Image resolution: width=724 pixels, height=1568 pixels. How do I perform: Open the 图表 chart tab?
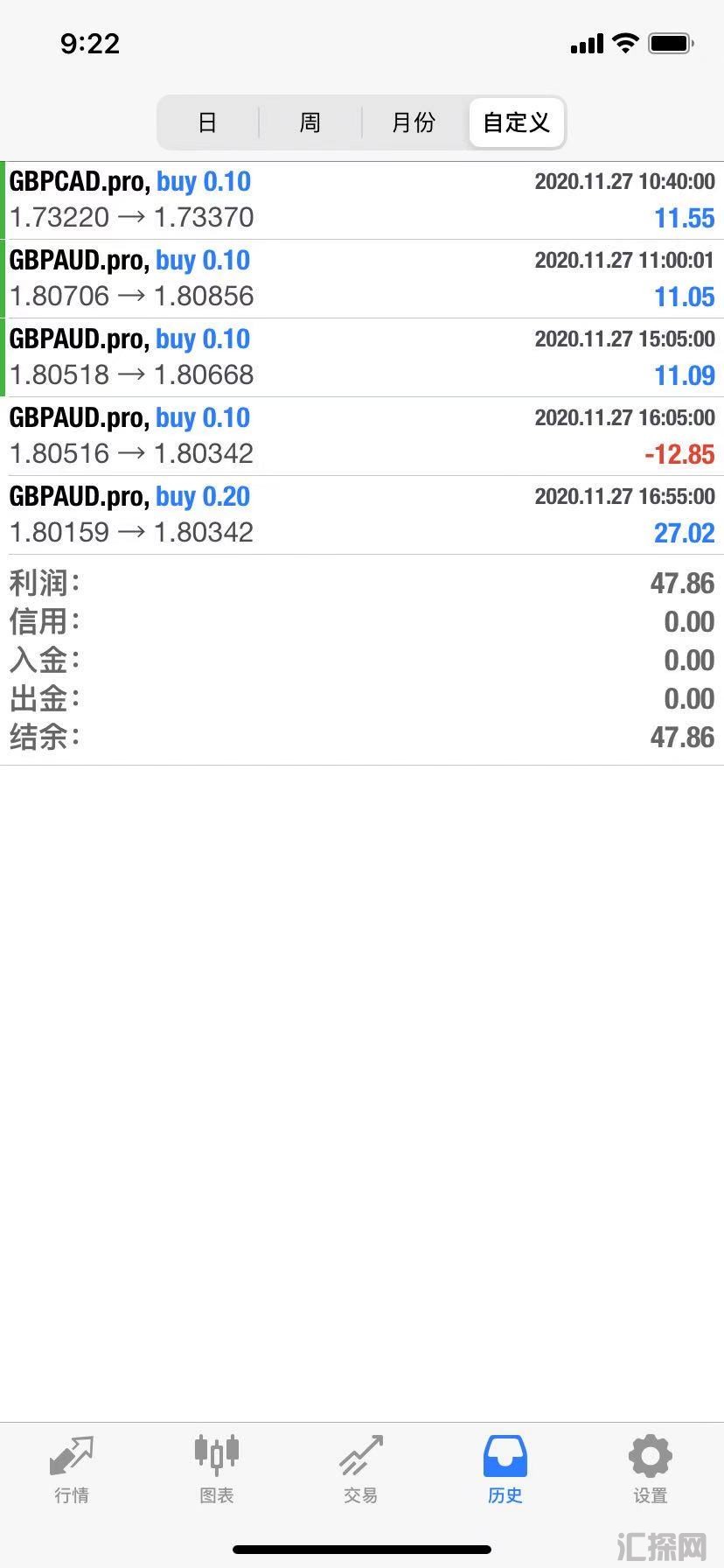216,1469
